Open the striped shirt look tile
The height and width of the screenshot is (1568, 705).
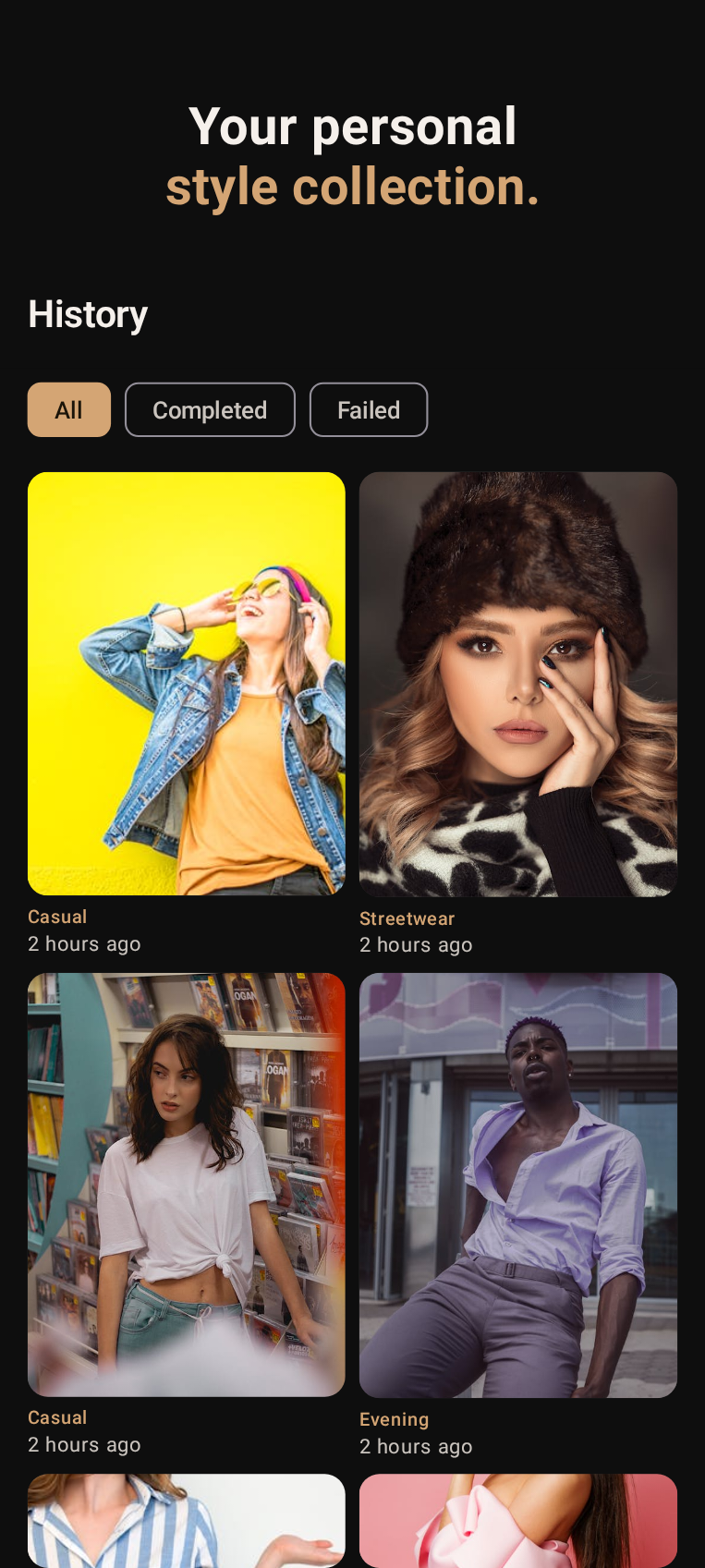point(187,1520)
